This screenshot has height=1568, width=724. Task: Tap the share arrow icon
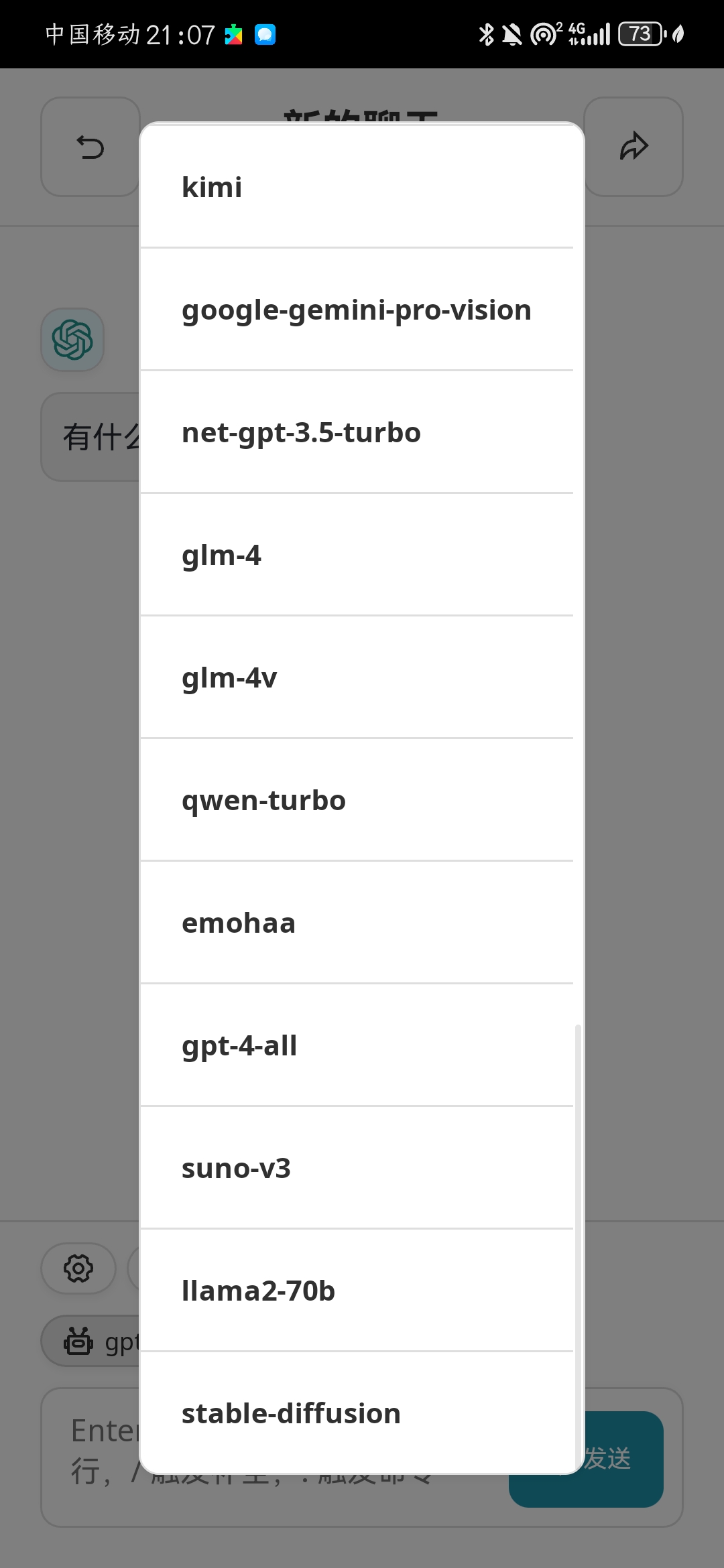click(633, 147)
